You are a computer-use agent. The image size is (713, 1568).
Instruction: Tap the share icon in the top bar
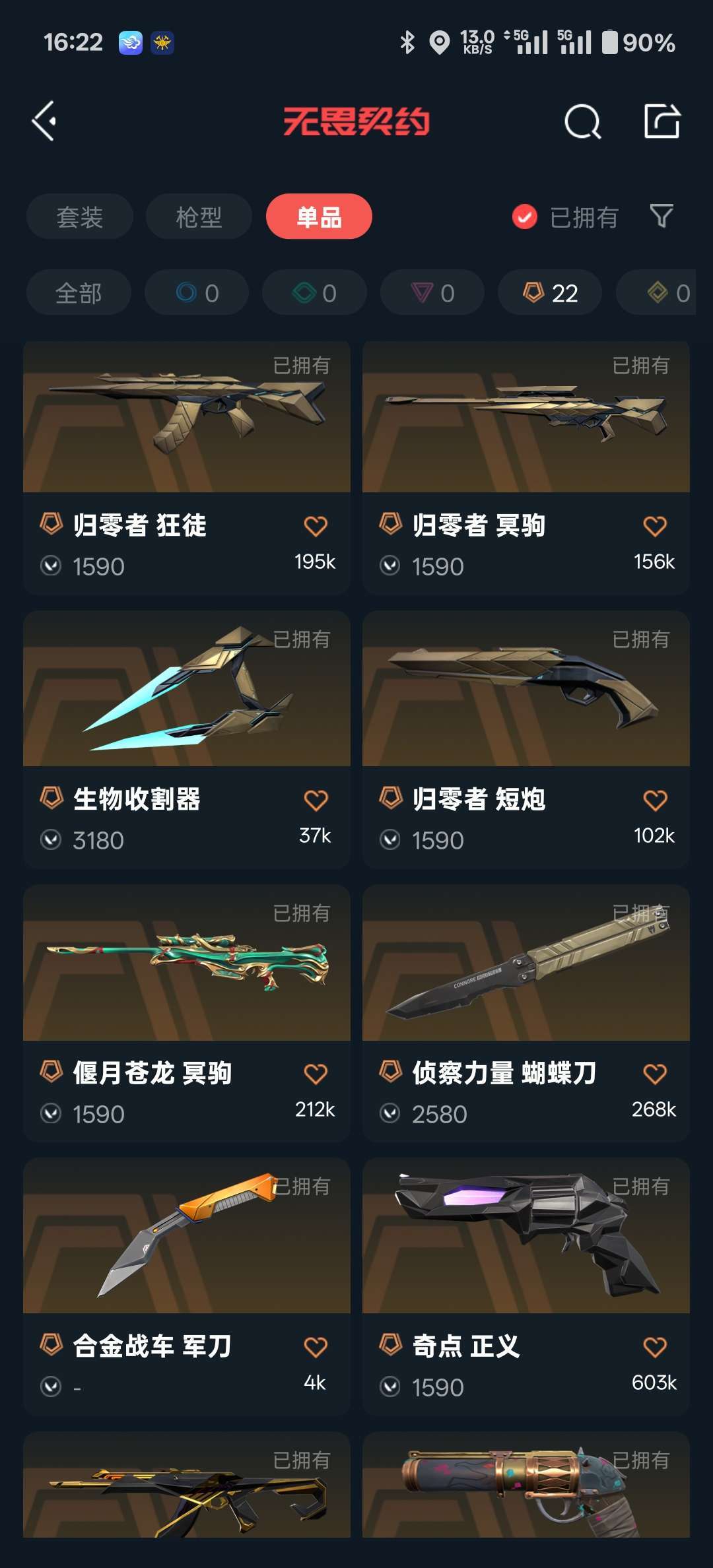[663, 121]
